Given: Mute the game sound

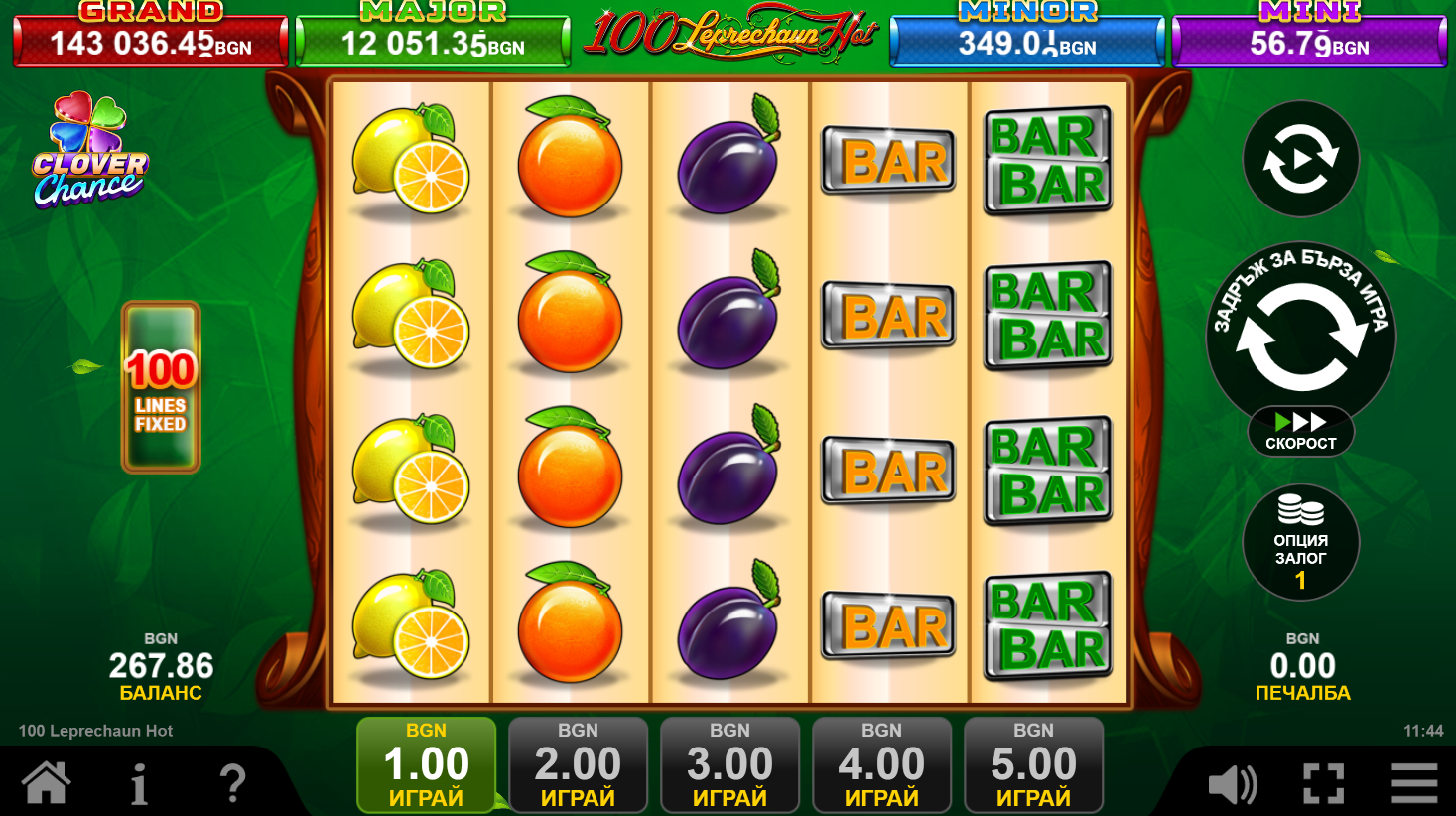Looking at the screenshot, I should 1232,784.
